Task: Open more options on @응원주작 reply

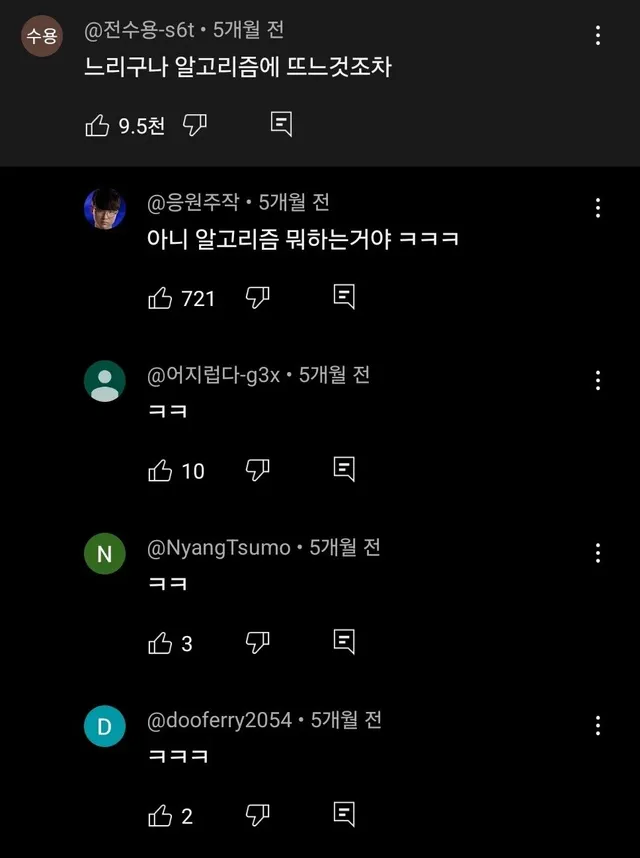Action: [x=597, y=208]
